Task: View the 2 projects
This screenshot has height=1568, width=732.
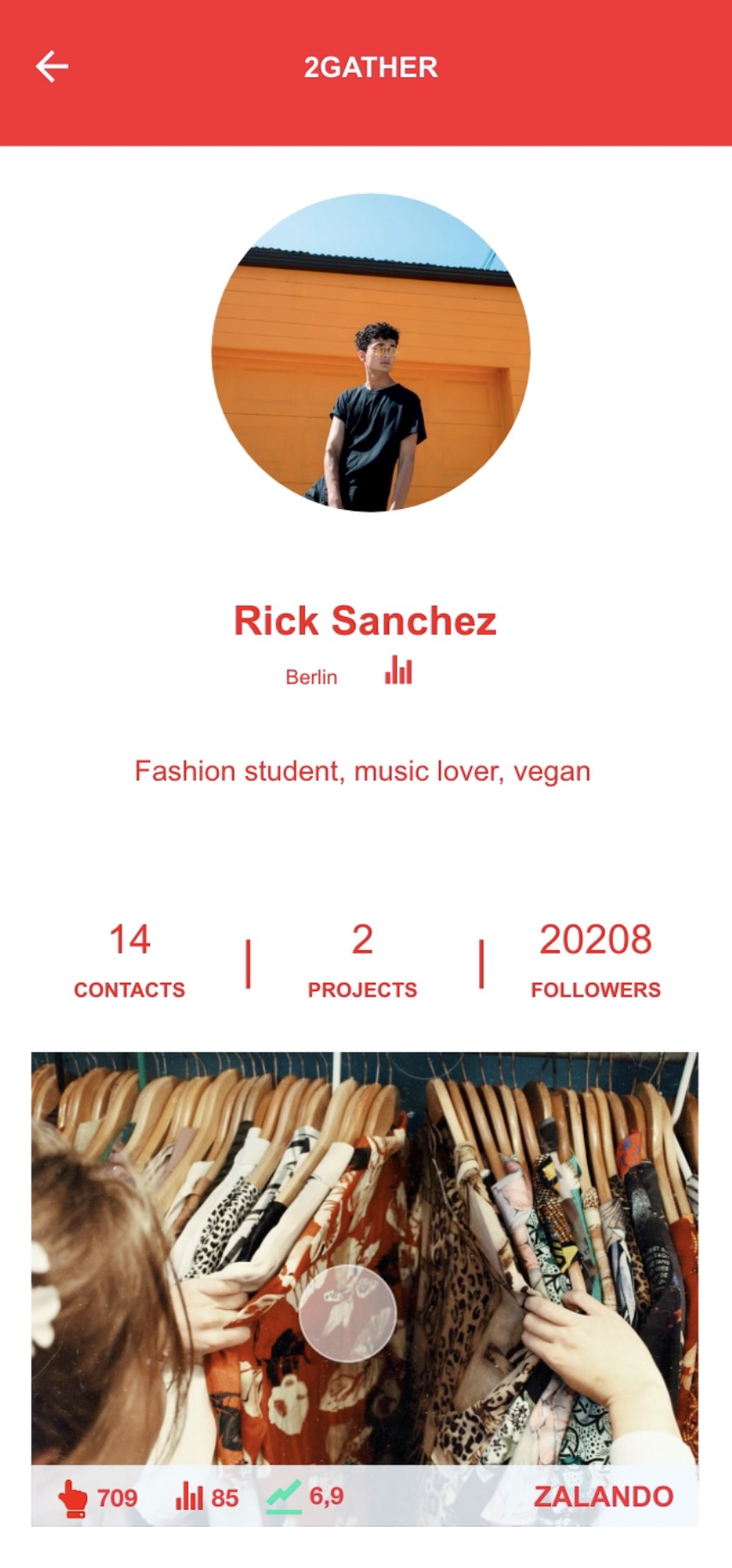Action: click(363, 960)
